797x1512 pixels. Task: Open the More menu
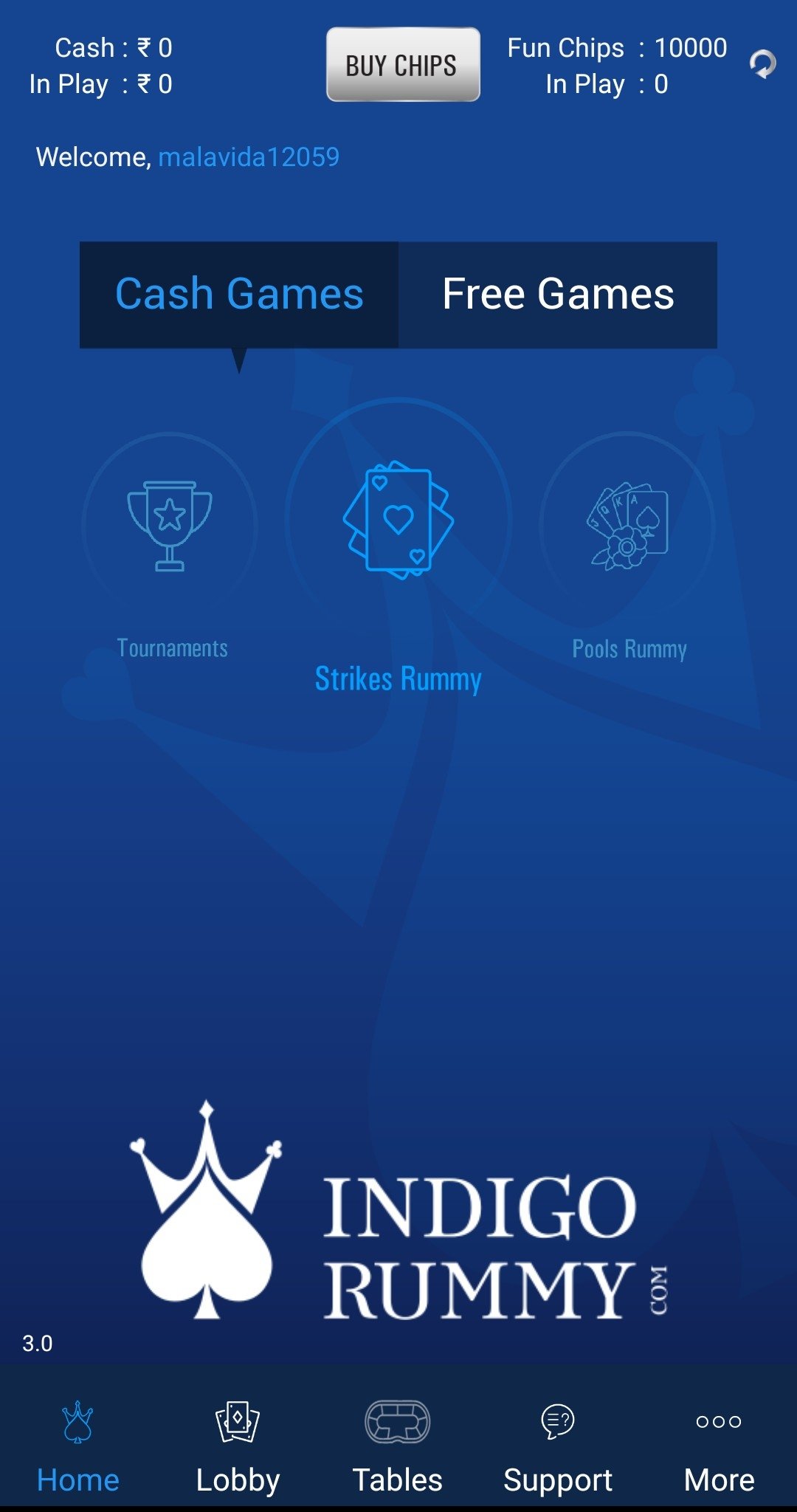click(x=719, y=1448)
